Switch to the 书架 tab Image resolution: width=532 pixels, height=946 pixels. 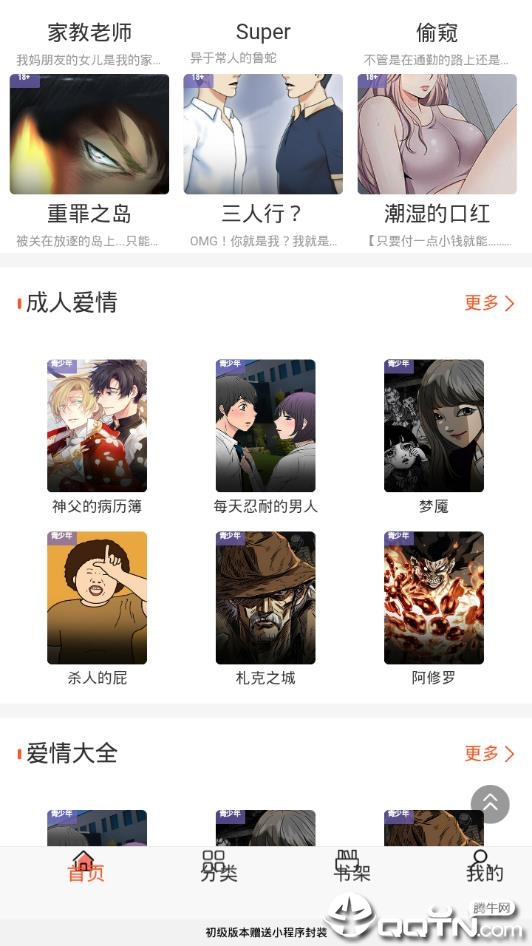tap(352, 867)
